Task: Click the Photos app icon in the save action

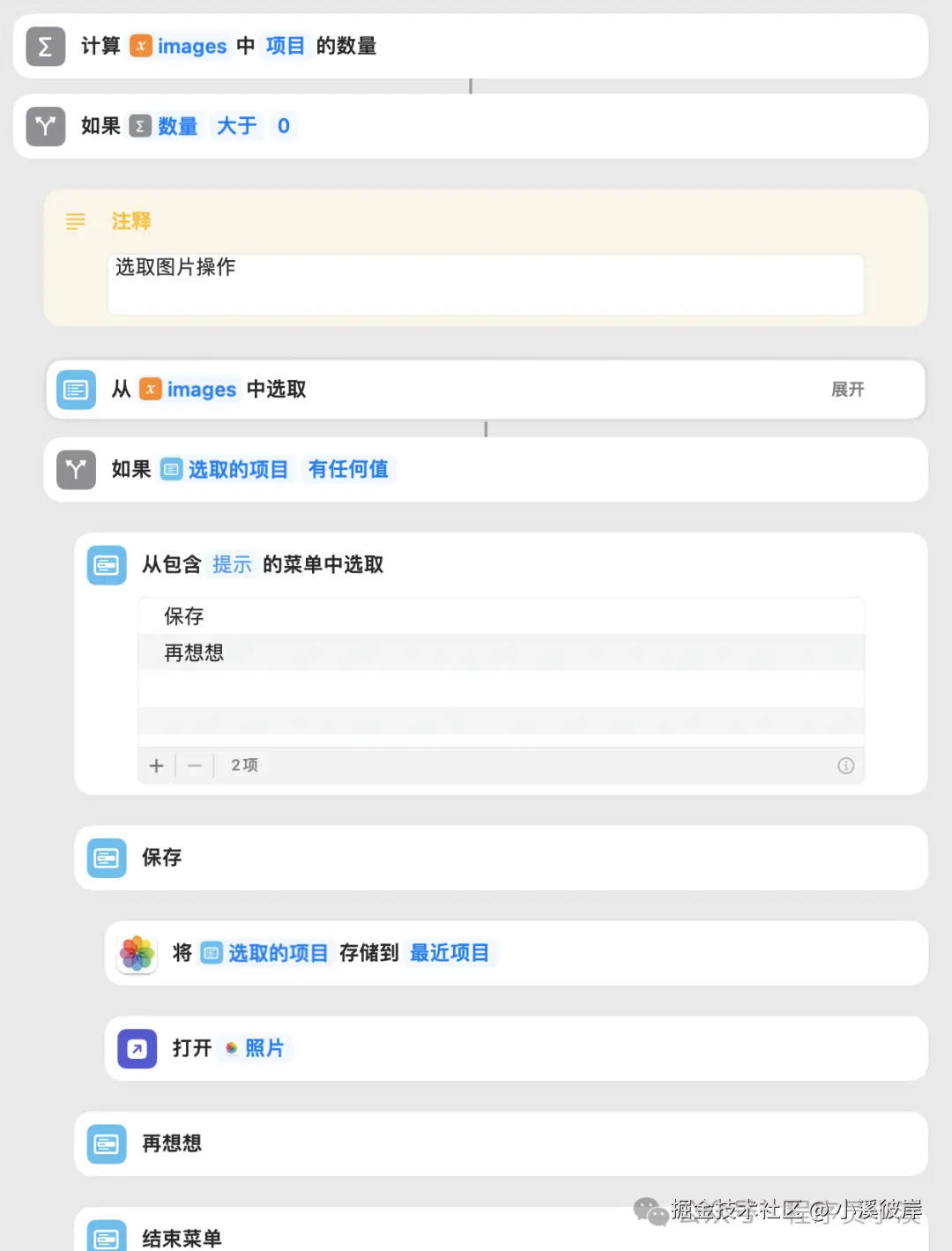Action: coord(137,953)
